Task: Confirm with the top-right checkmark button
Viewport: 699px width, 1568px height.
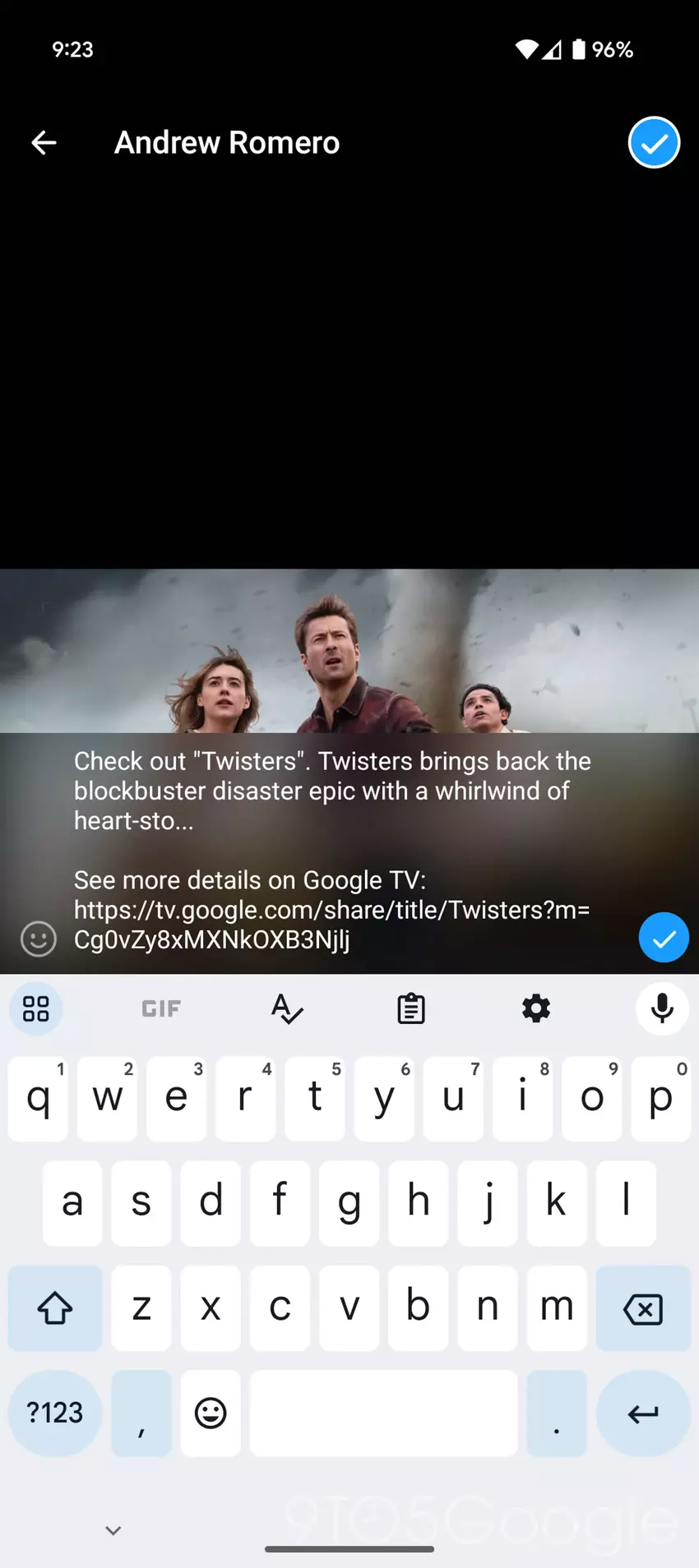Action: (654, 143)
